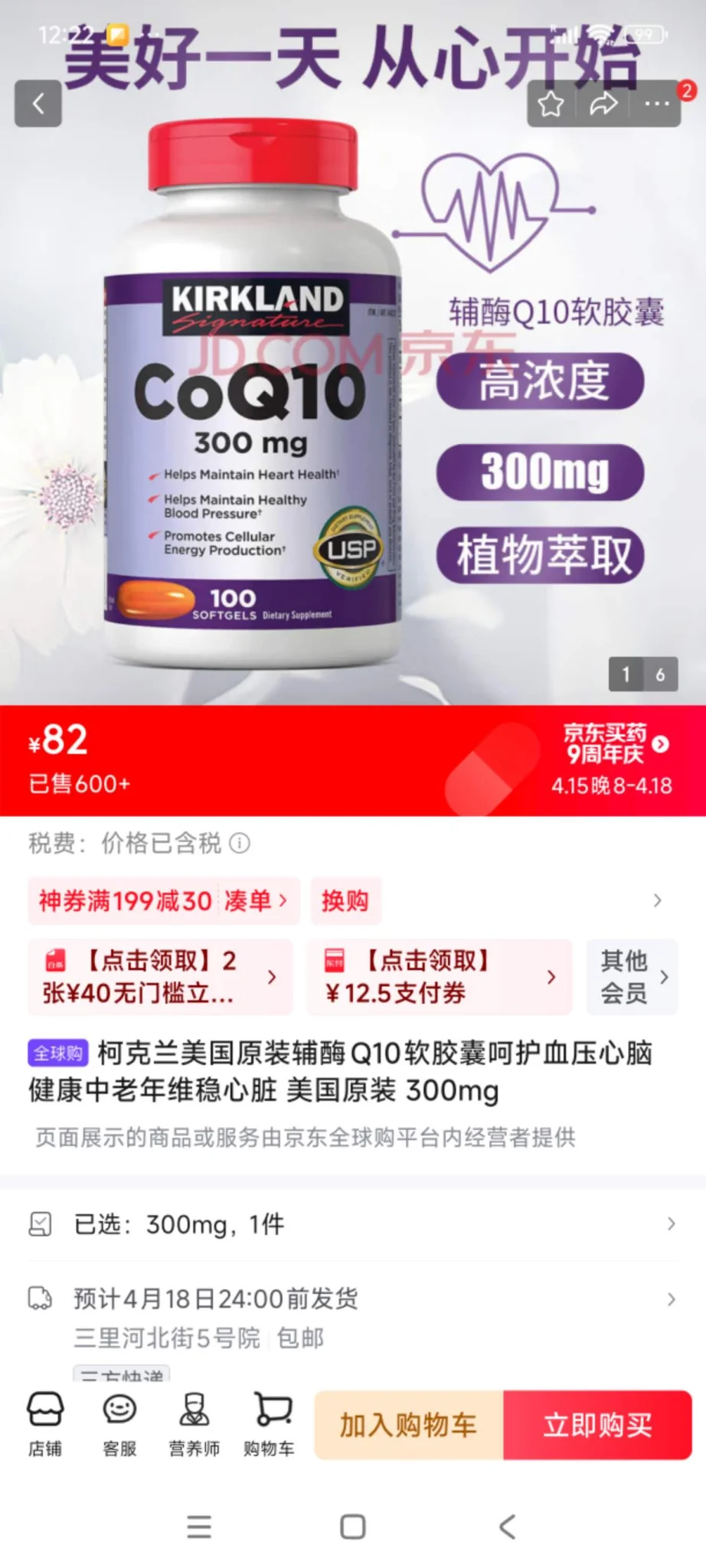Share this CoQ10 product
706x1568 pixels.
(x=603, y=104)
